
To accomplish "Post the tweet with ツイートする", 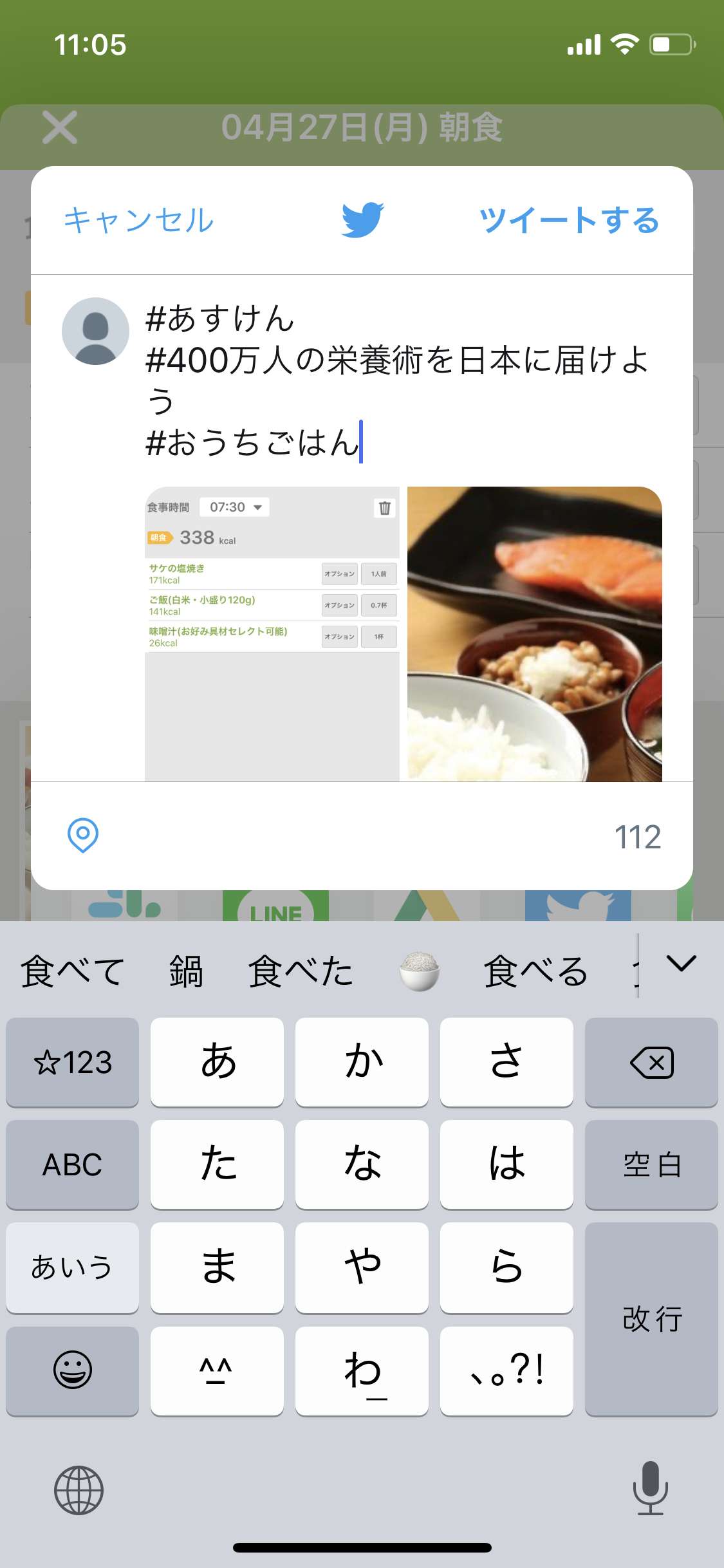I will point(570,220).
